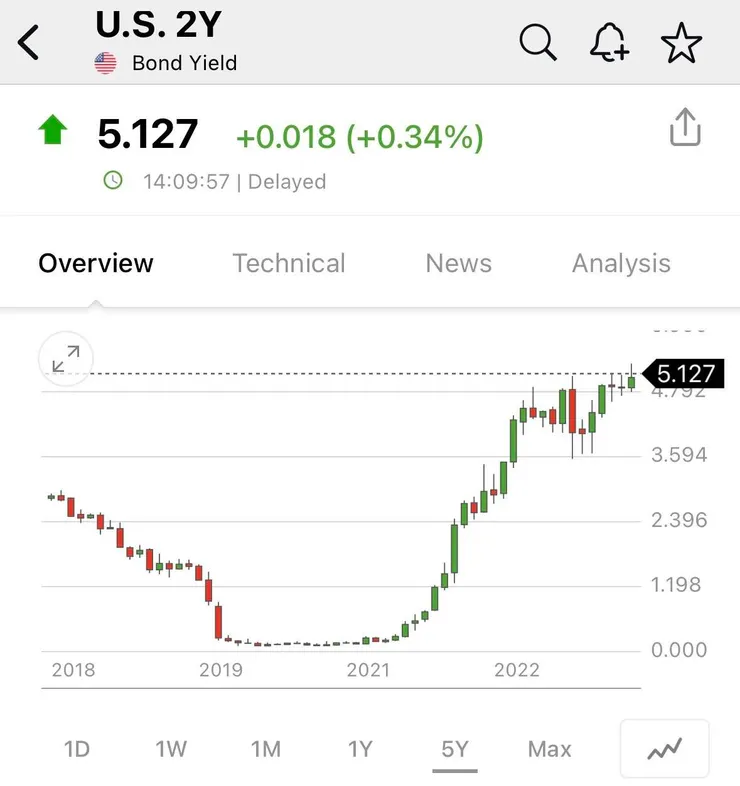Open the News tab
Image resolution: width=740 pixels, height=786 pixels.
pos(458,263)
